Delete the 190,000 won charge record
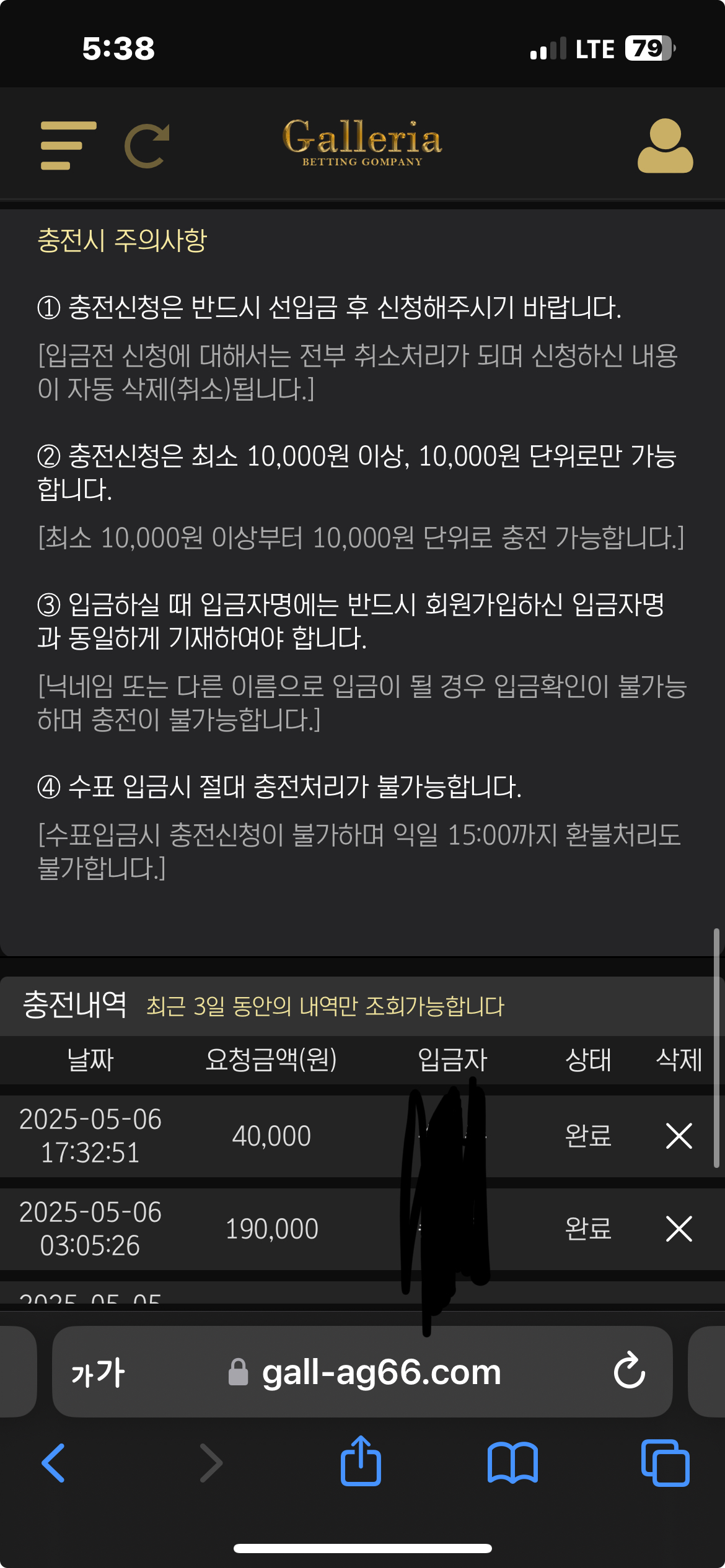The height and width of the screenshot is (1568, 725). [x=679, y=1229]
